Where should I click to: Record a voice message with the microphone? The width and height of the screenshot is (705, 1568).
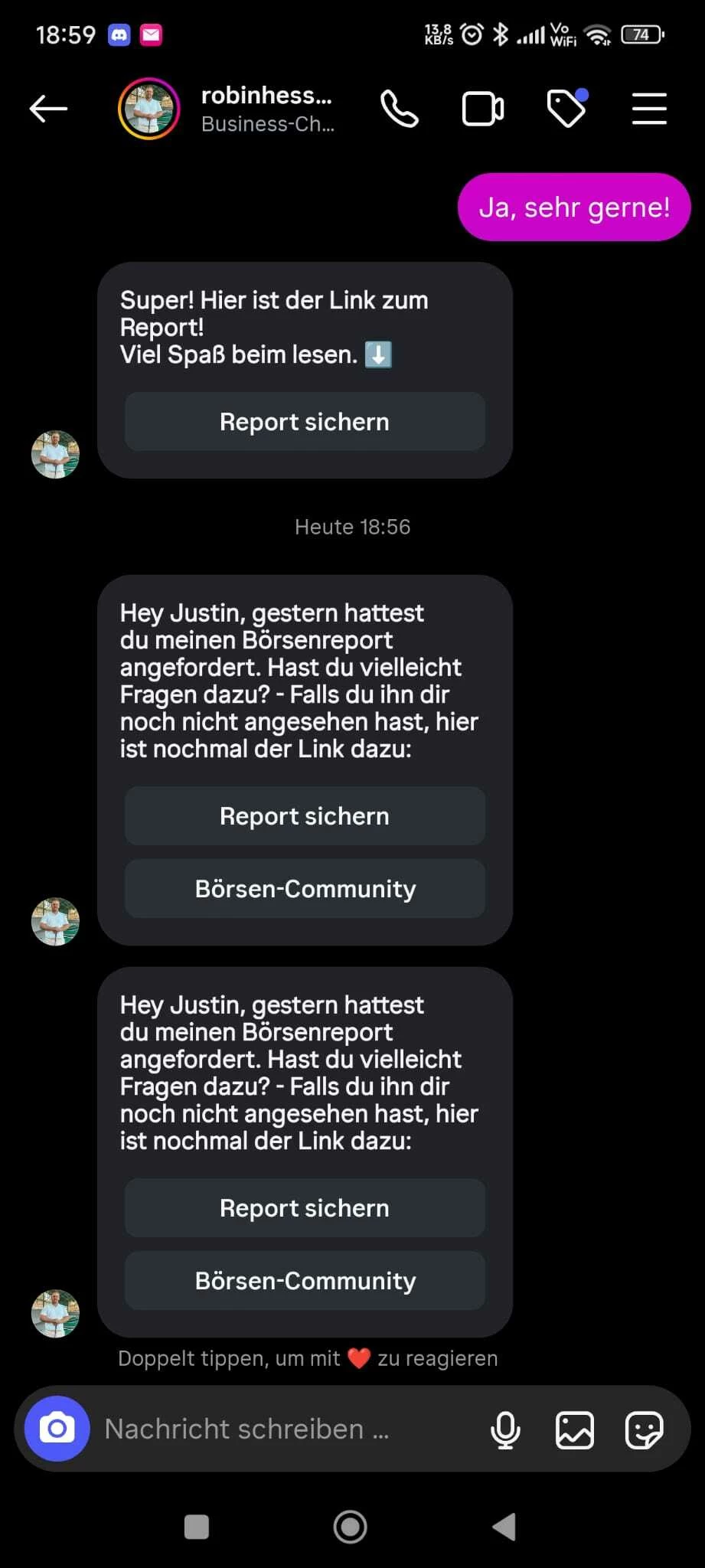(505, 1429)
